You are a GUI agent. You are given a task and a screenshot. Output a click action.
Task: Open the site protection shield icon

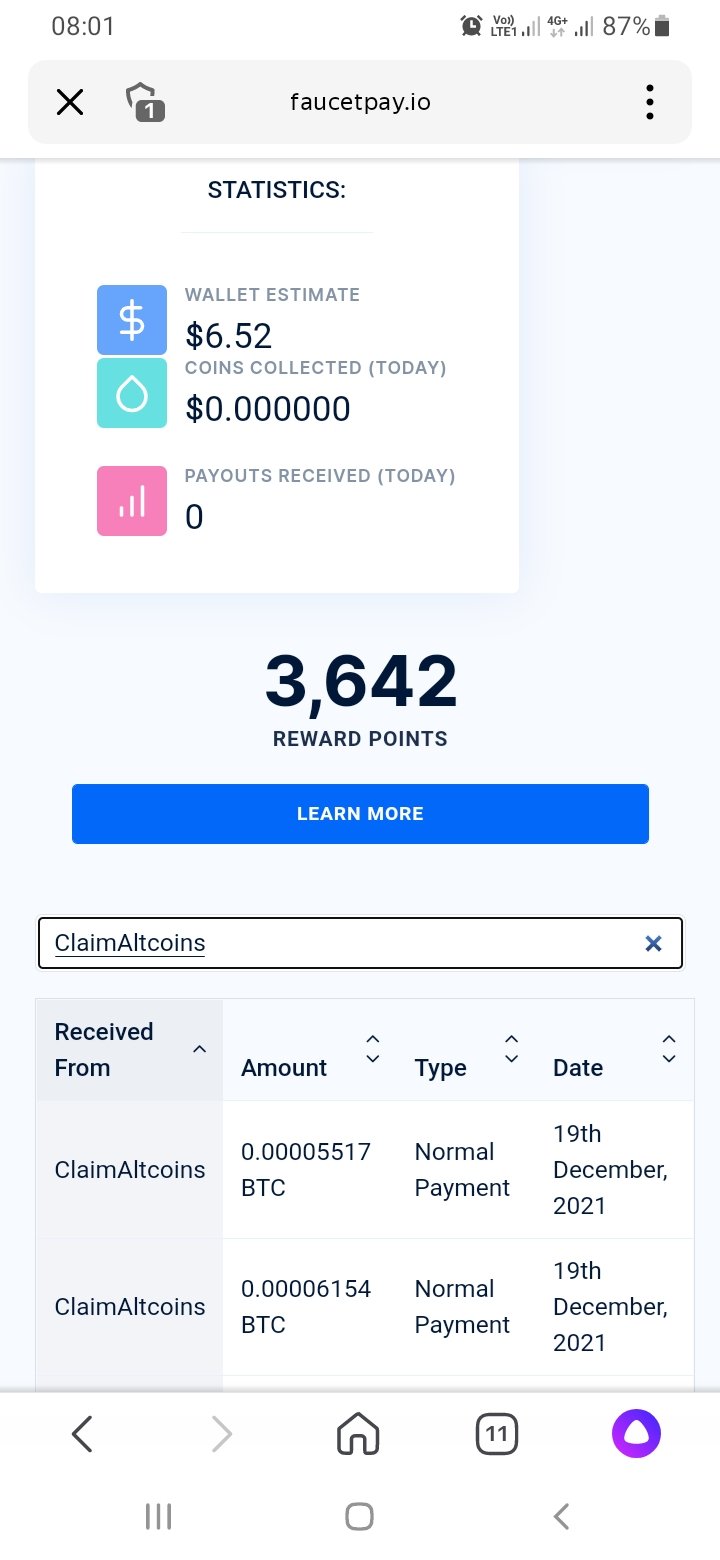tap(145, 103)
